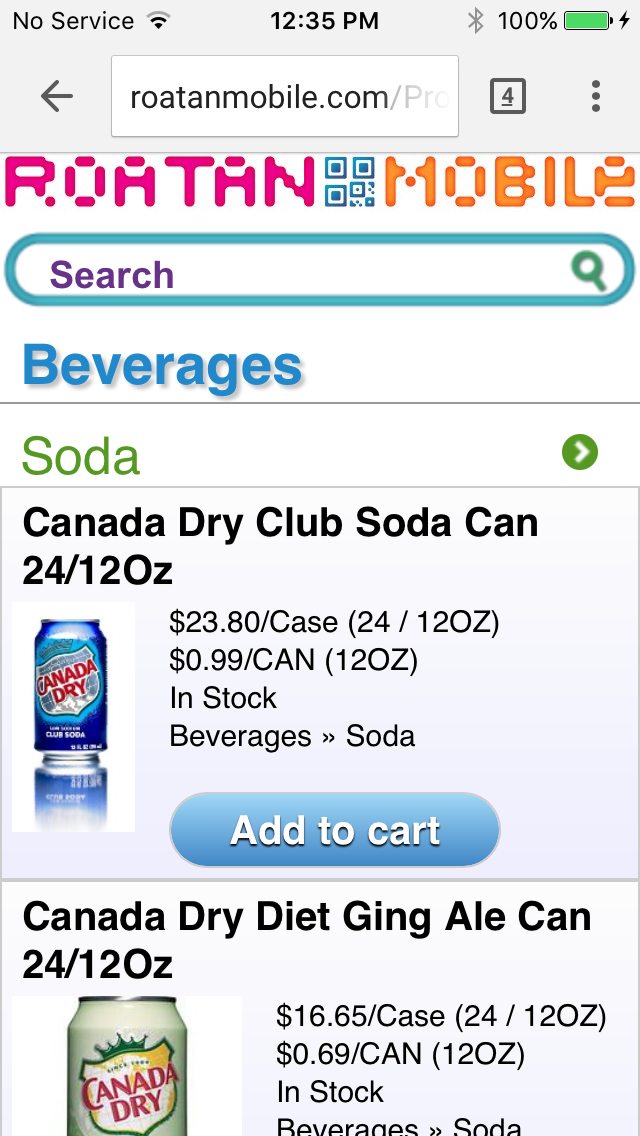View the Canada Dry Diet Ginger Ale image
The height and width of the screenshot is (1136, 640).
(x=127, y=1066)
